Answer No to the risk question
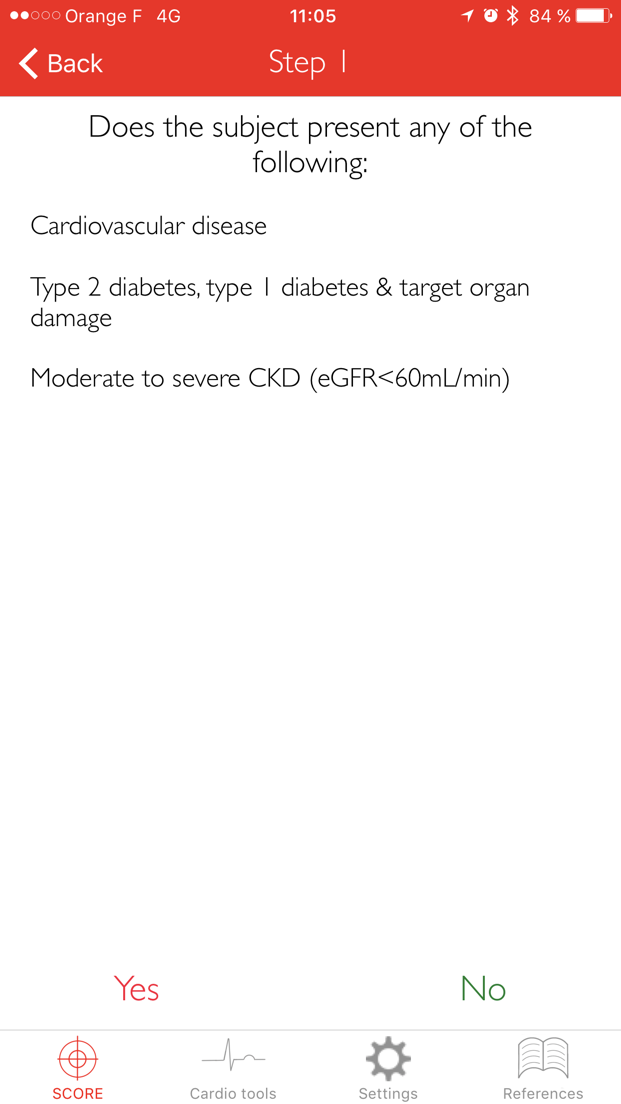This screenshot has width=621, height=1104. pyautogui.click(x=484, y=989)
